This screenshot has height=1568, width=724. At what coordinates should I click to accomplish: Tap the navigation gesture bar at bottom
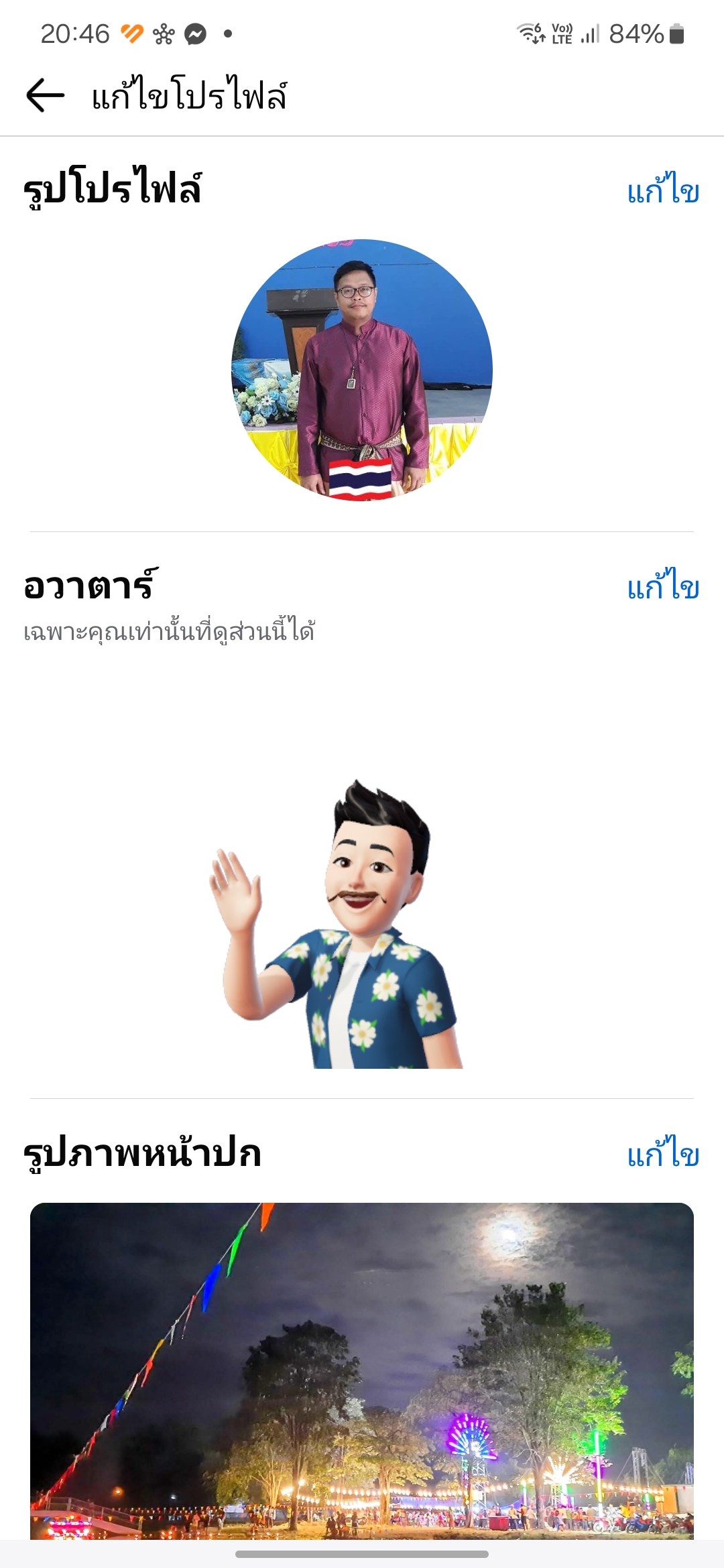click(362, 1555)
